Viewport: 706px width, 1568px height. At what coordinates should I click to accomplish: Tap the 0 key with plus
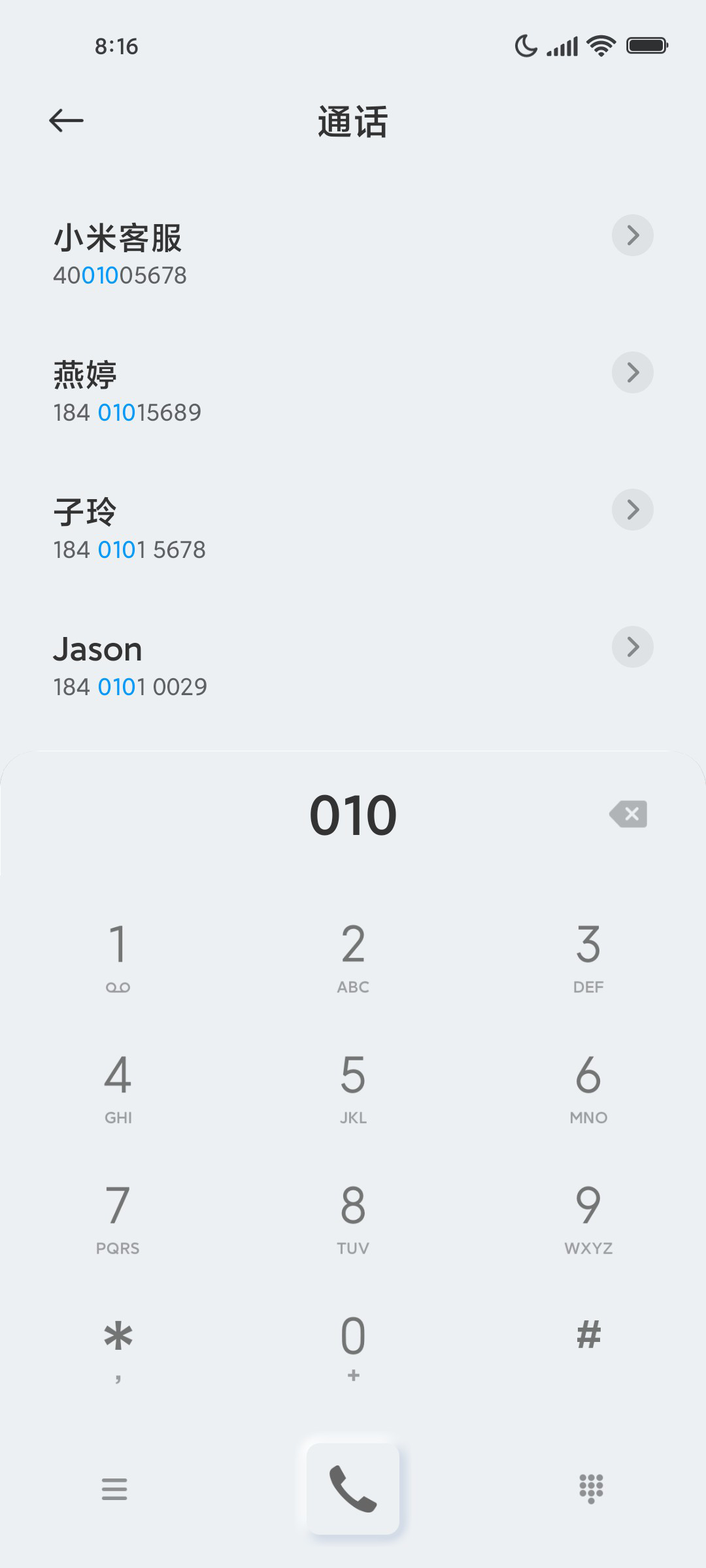click(353, 1347)
